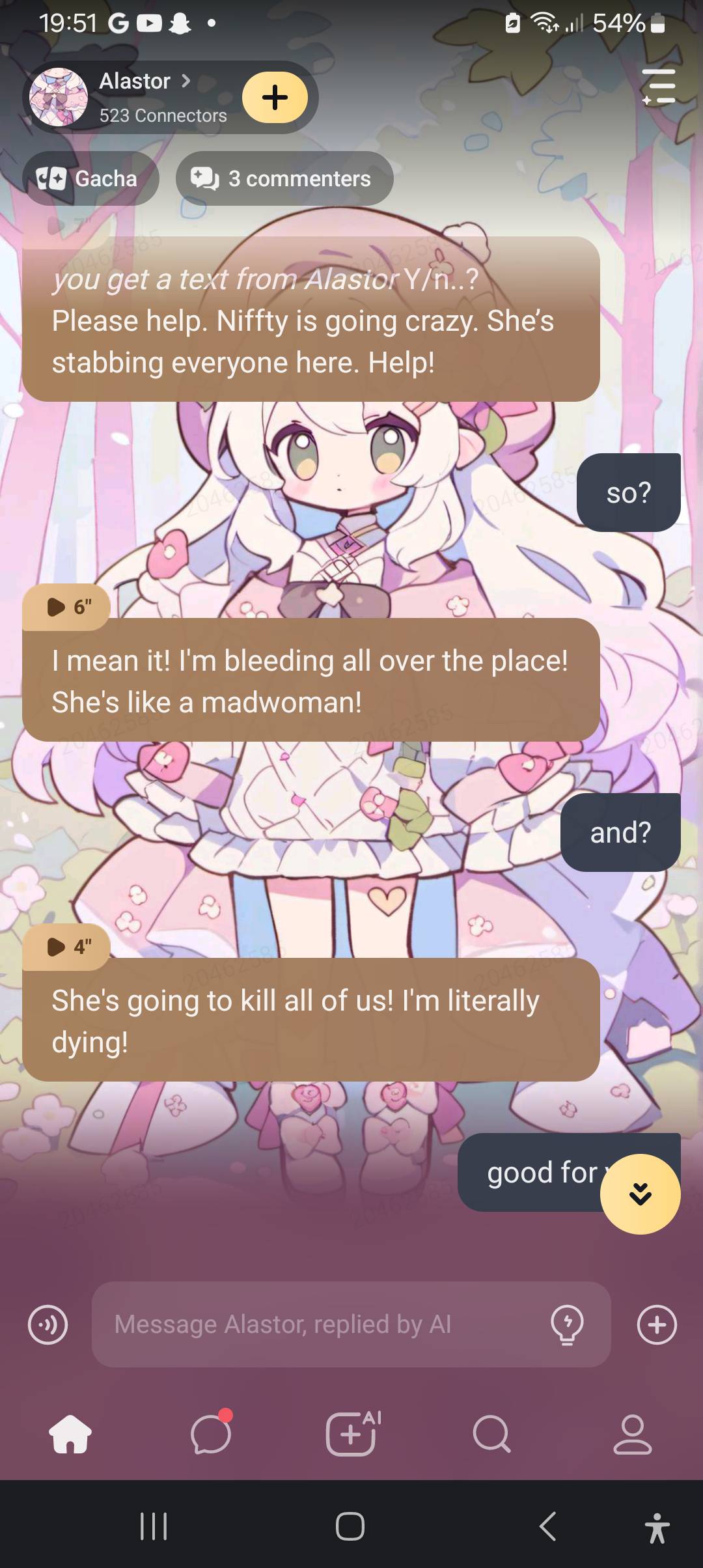The width and height of the screenshot is (703, 1568).
Task: Switch to the Chats tab
Action: [x=211, y=1434]
